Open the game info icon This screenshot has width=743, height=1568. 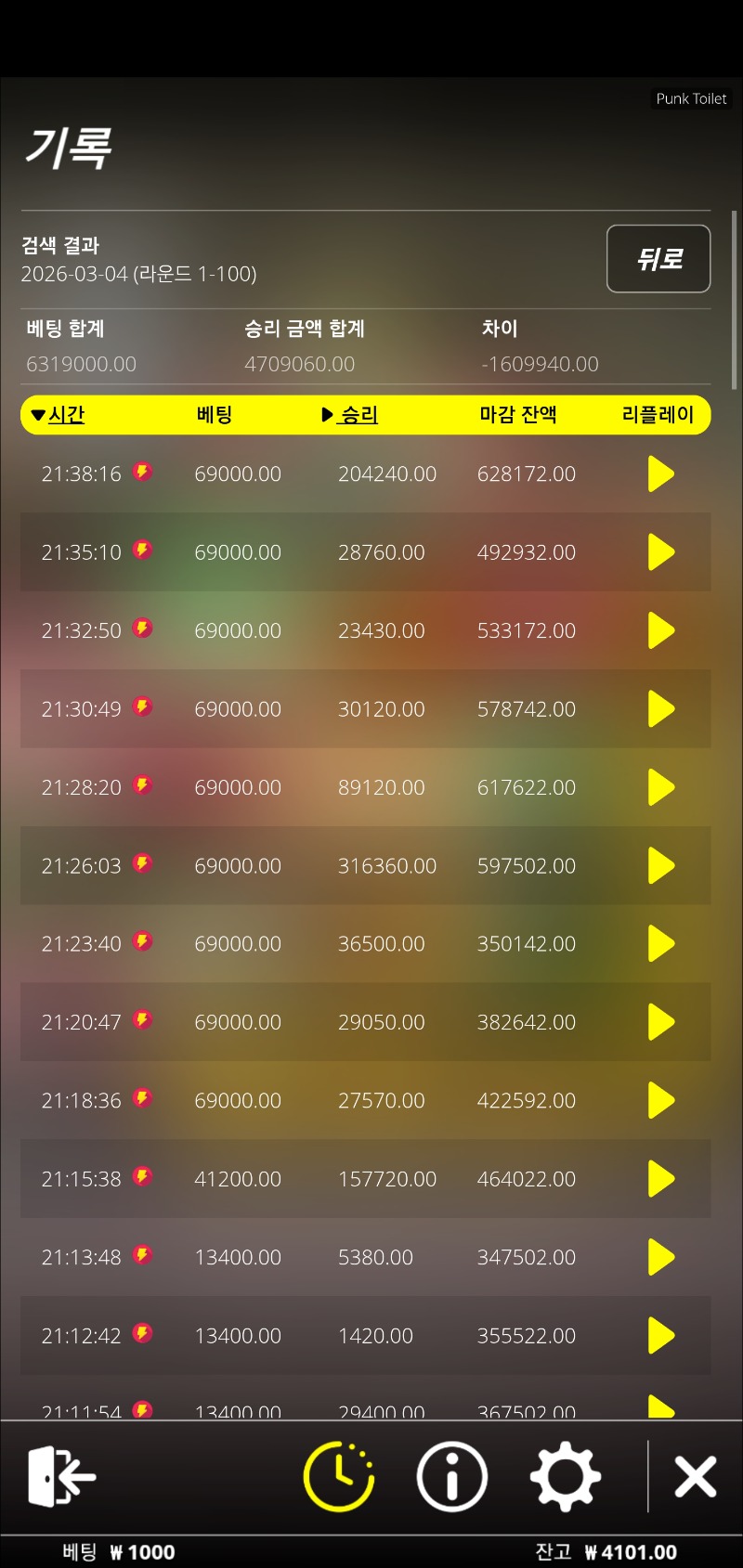(452, 1476)
